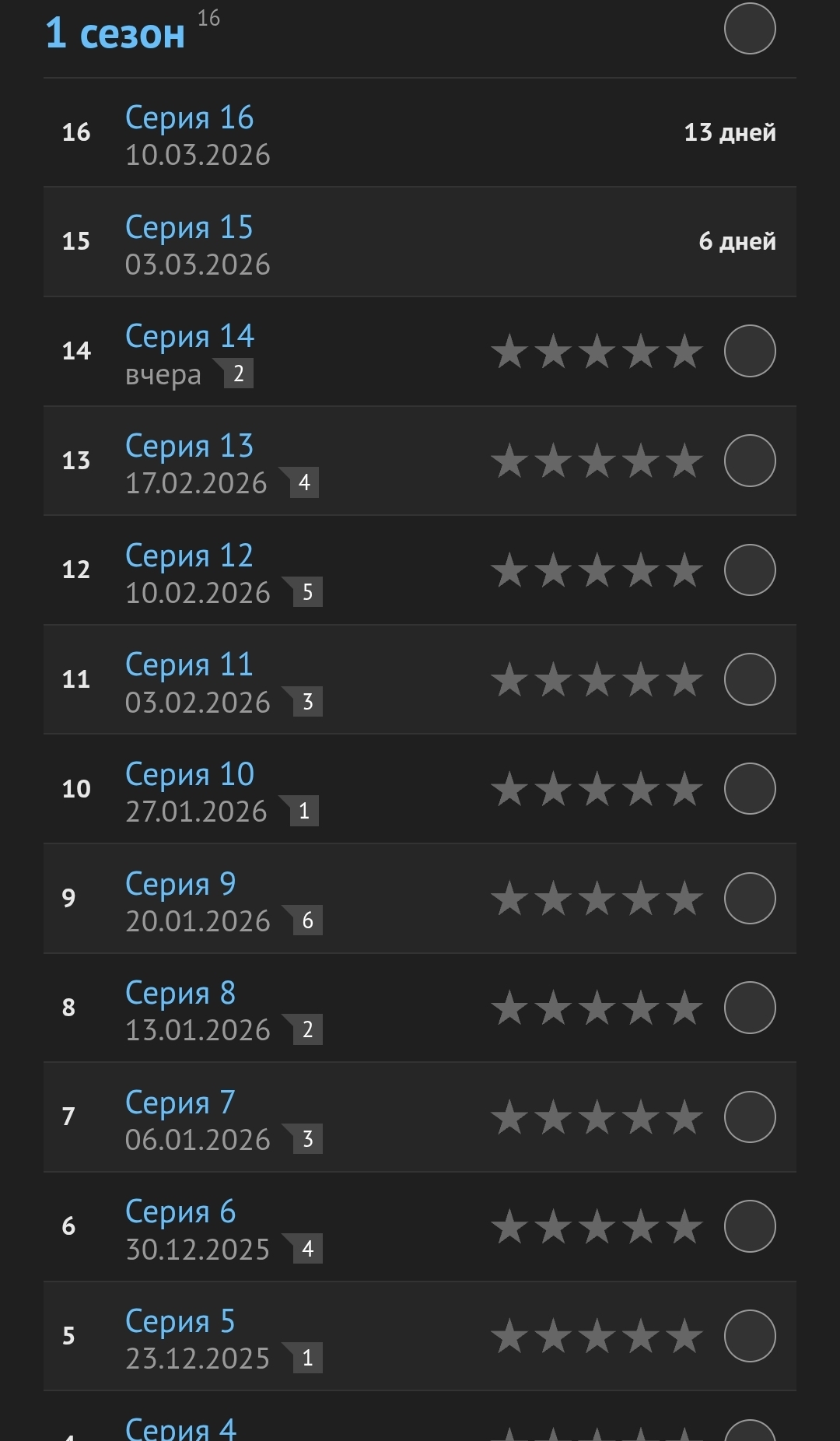Open comments badge for Серия 14

click(x=233, y=373)
